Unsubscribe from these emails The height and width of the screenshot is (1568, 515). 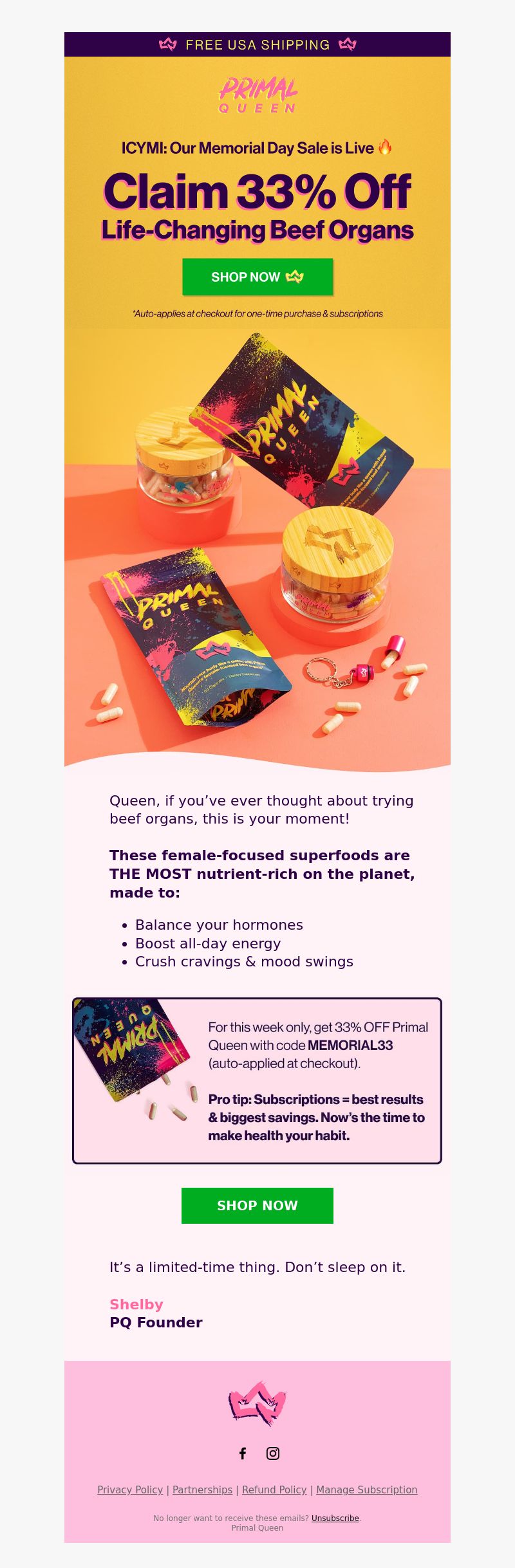click(335, 1518)
